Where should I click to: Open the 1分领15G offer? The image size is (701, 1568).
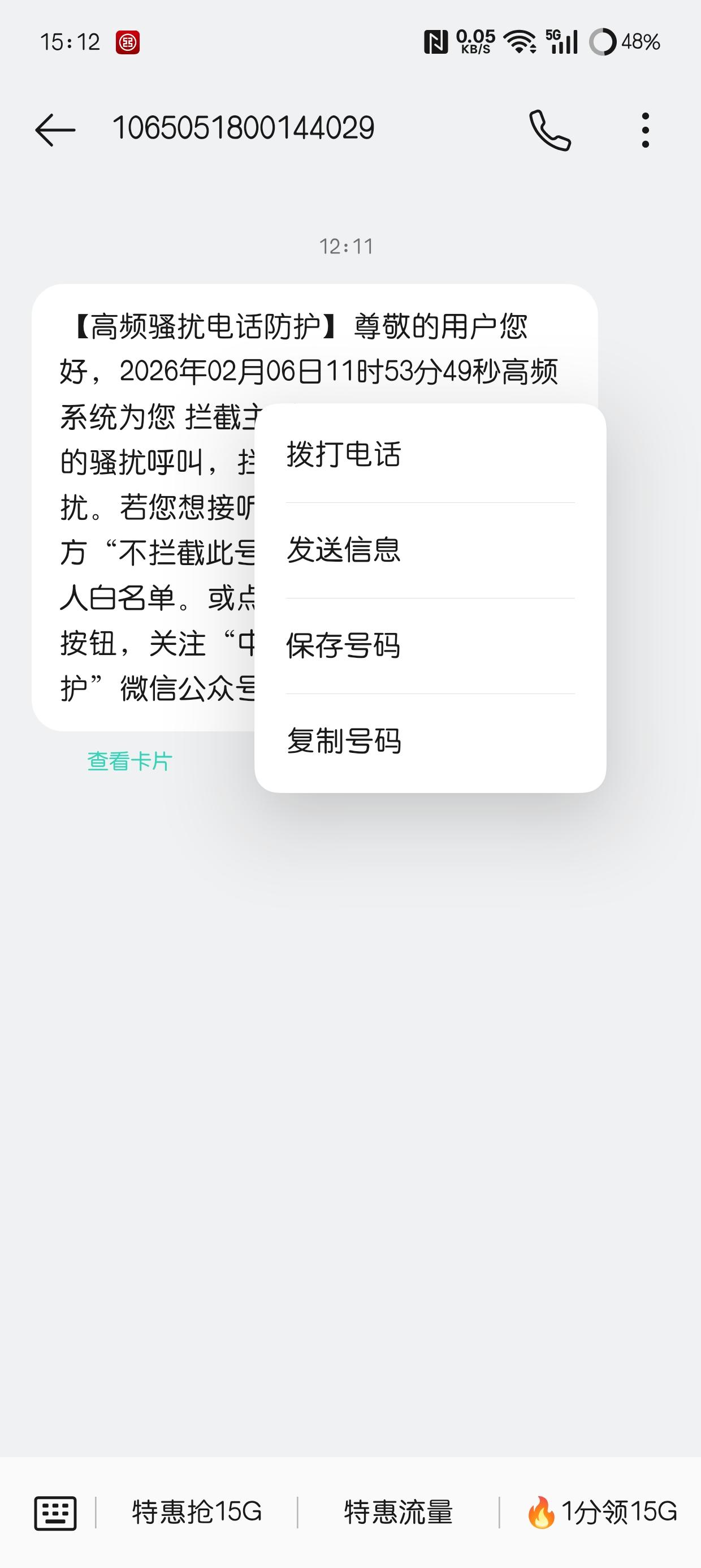click(602, 1512)
